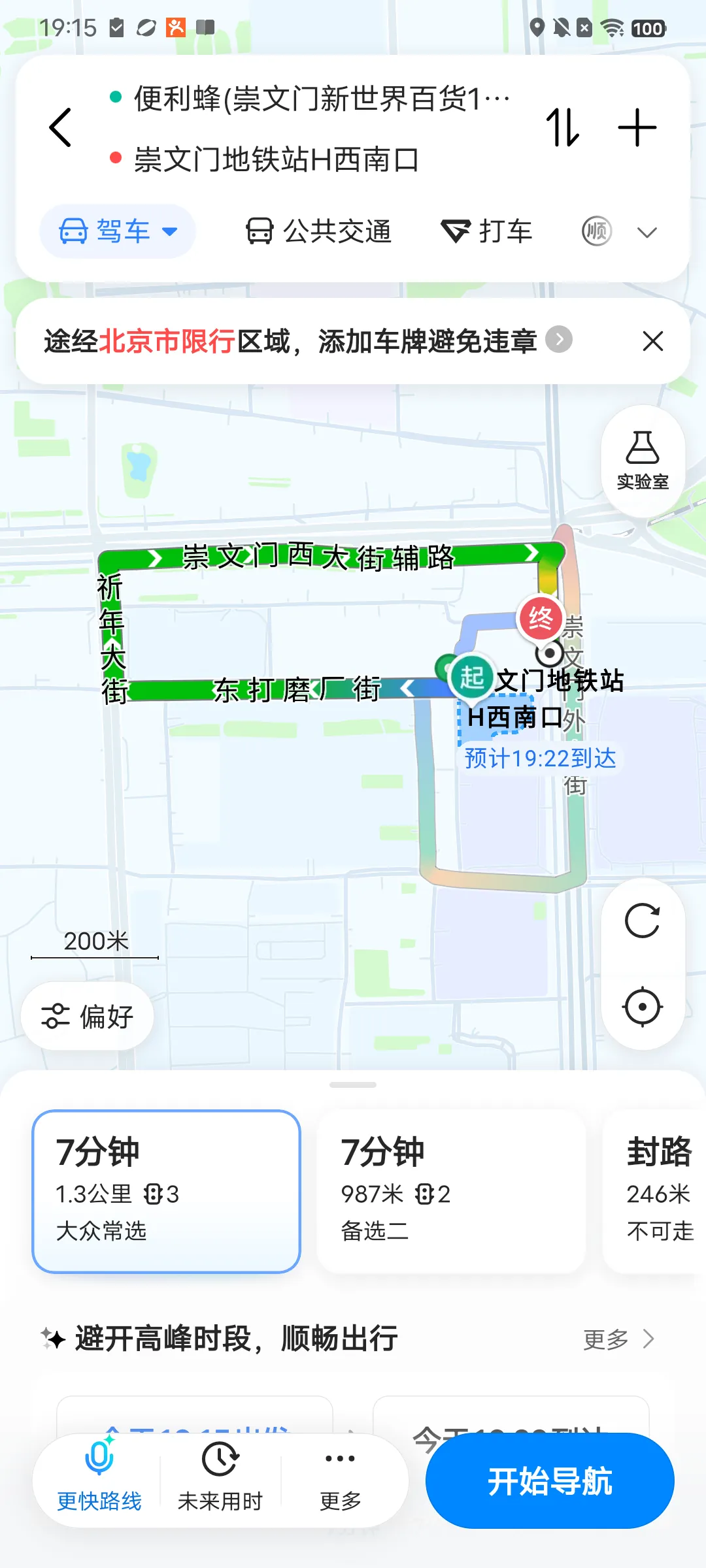706x1568 pixels.
Task: Open the 偏好 route preferences
Action: click(88, 1016)
